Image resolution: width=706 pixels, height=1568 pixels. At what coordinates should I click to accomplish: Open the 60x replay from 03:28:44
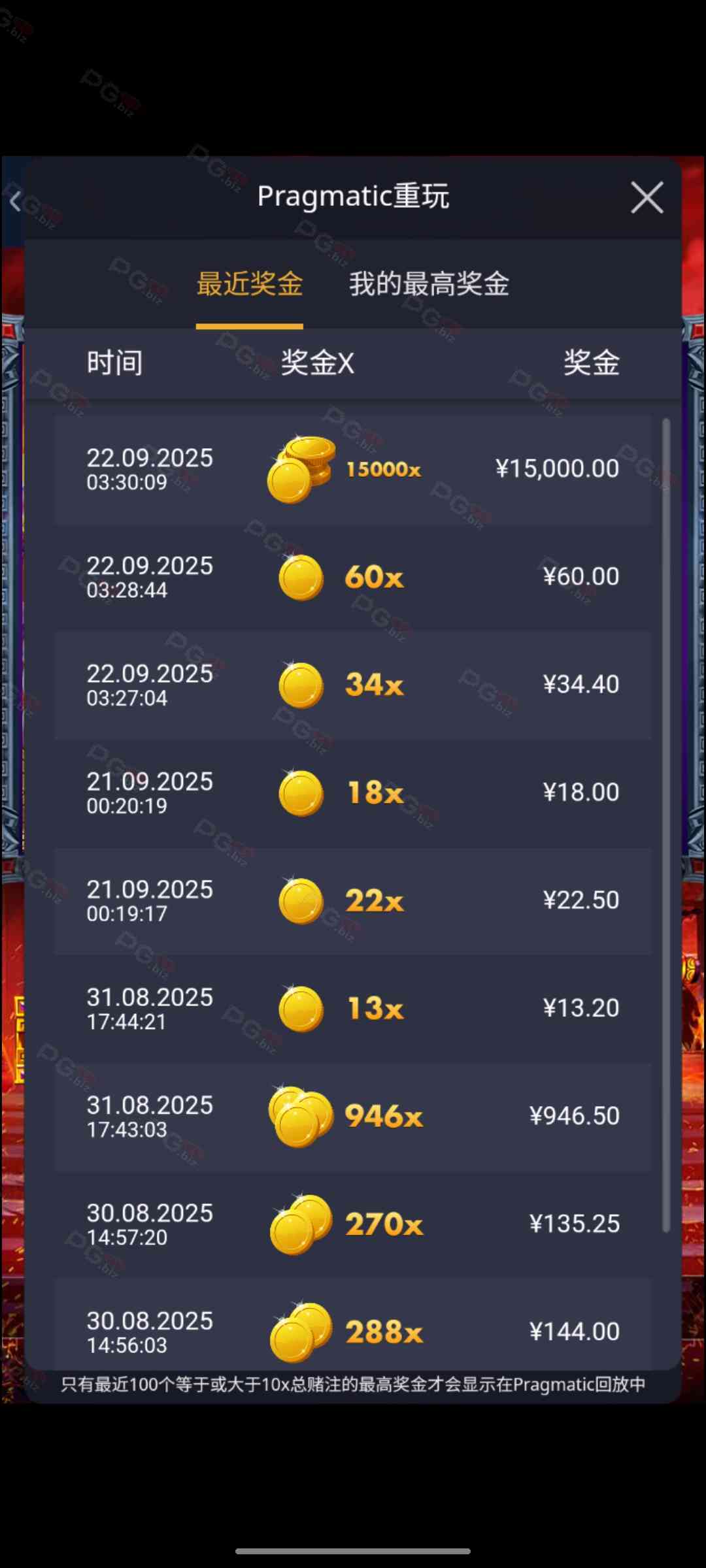pos(353,577)
